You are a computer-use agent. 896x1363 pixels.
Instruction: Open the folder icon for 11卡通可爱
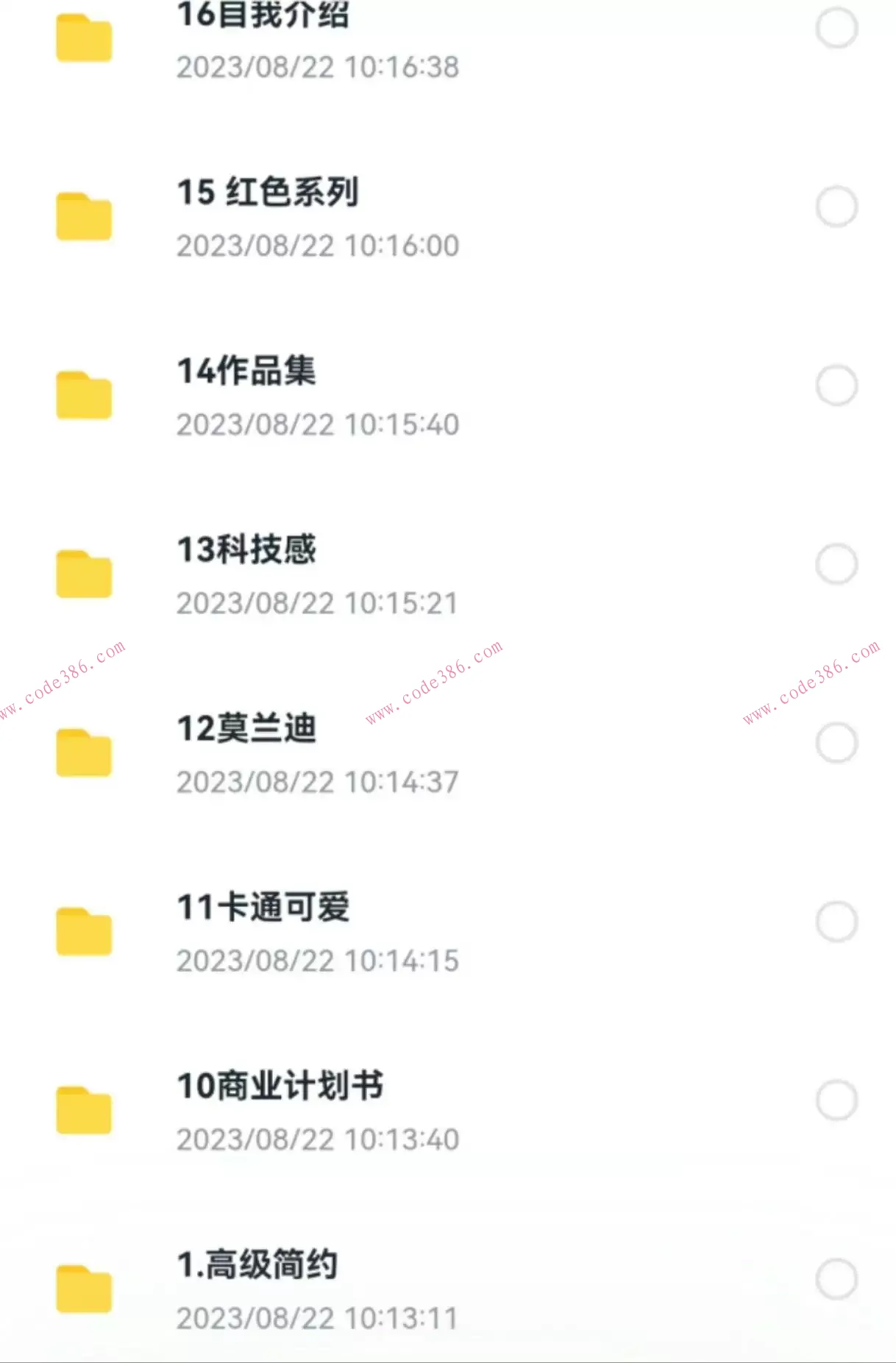coord(83,933)
